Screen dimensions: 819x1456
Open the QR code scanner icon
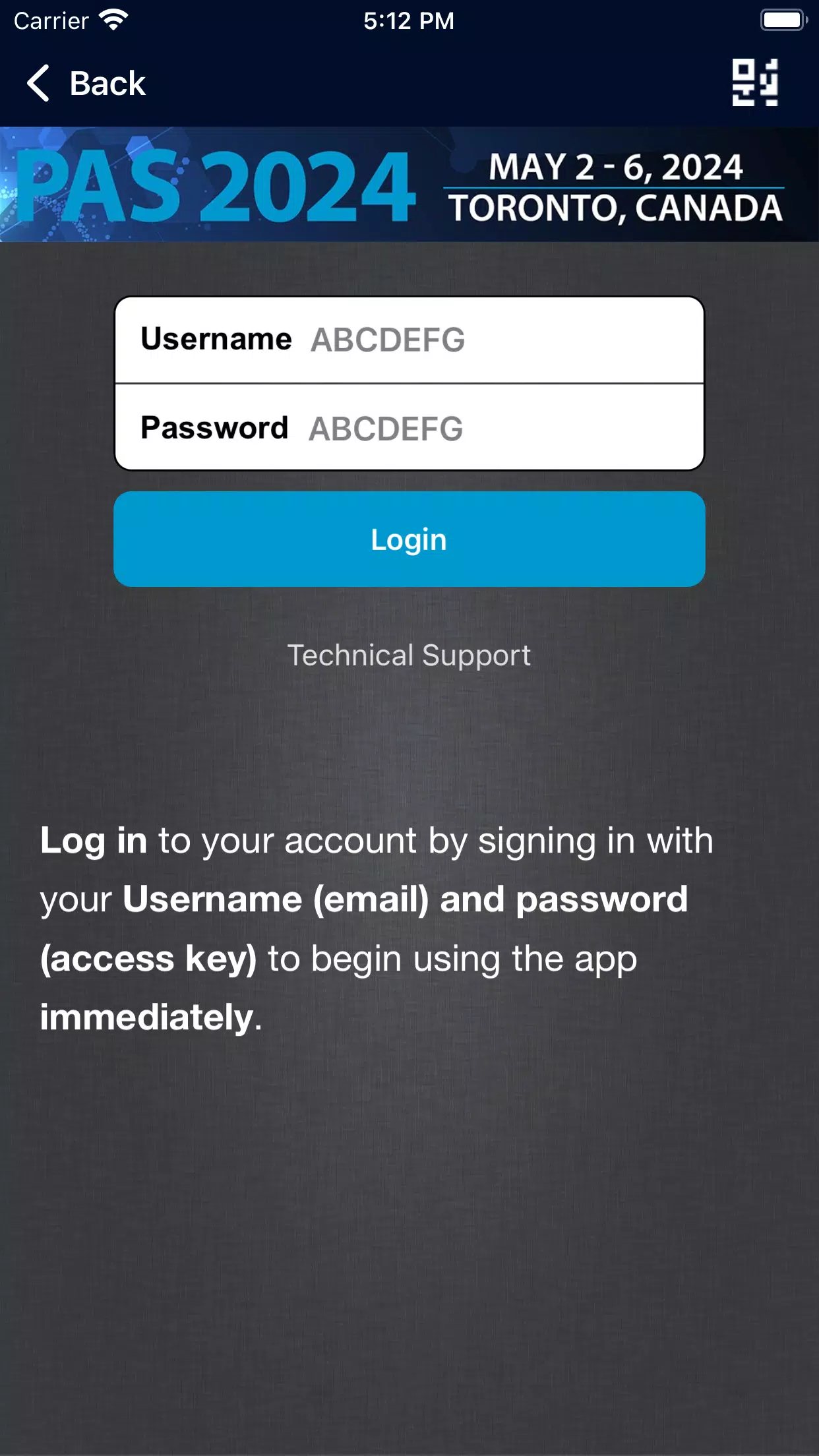tap(755, 83)
